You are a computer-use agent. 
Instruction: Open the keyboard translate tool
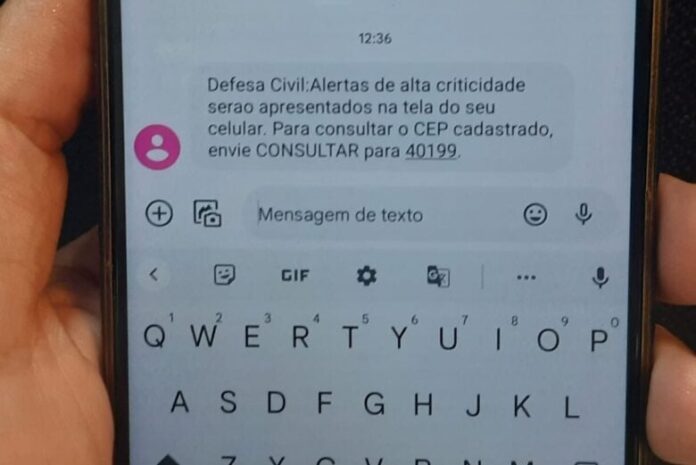pos(438,277)
